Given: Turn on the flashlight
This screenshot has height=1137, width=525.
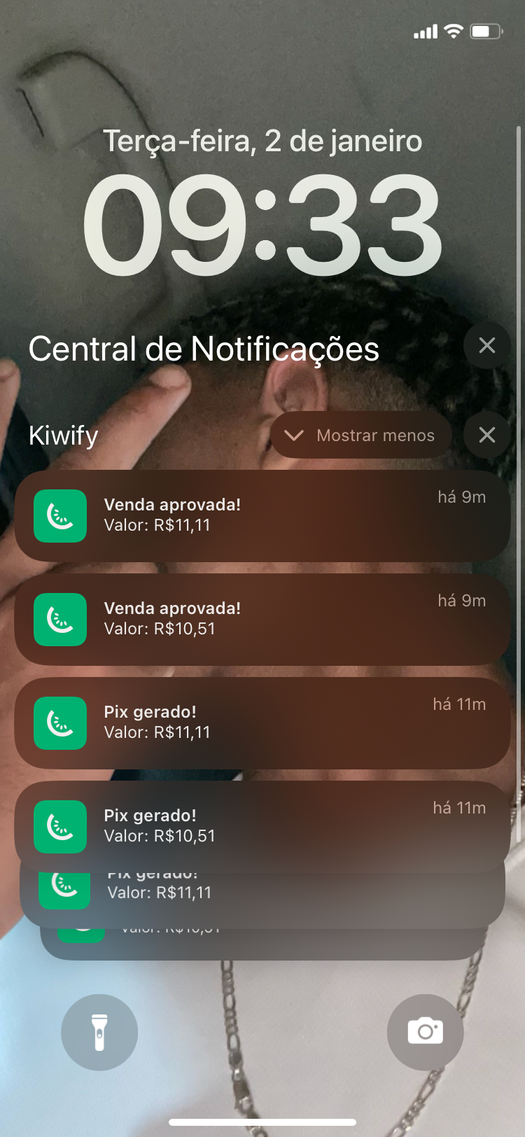Looking at the screenshot, I should click(x=99, y=1032).
